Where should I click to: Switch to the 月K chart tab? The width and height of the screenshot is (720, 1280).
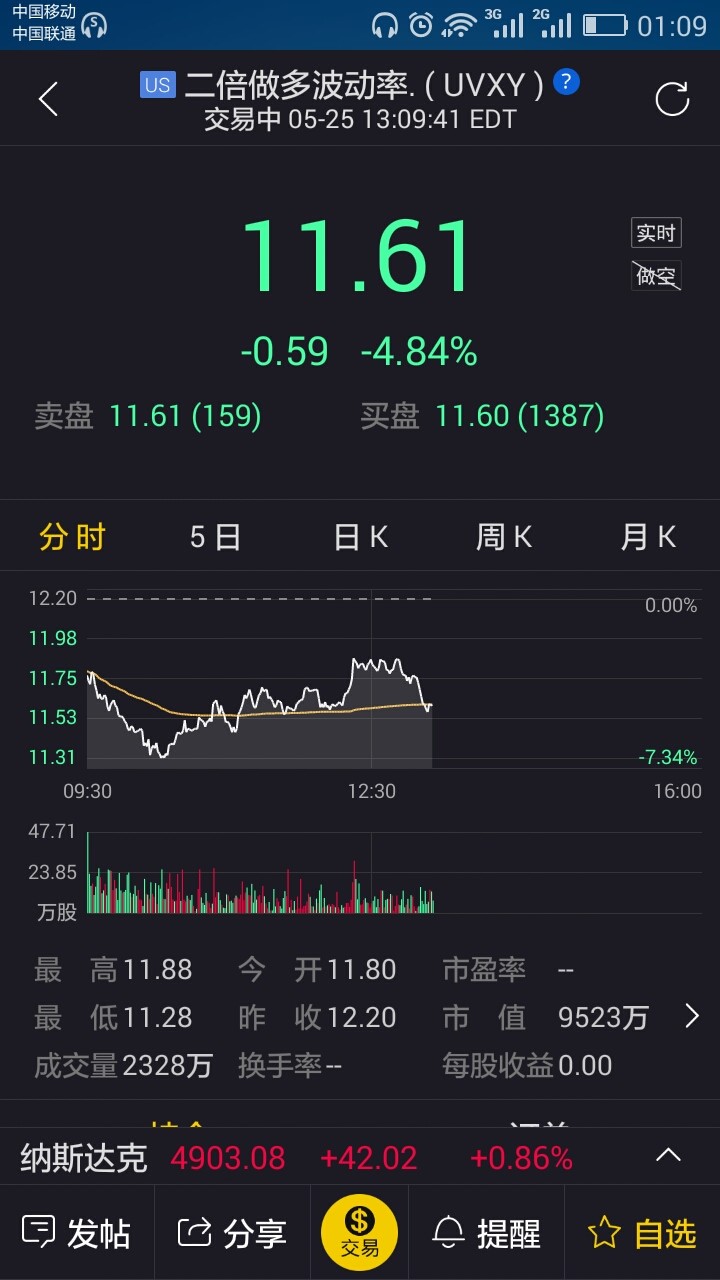(x=648, y=537)
